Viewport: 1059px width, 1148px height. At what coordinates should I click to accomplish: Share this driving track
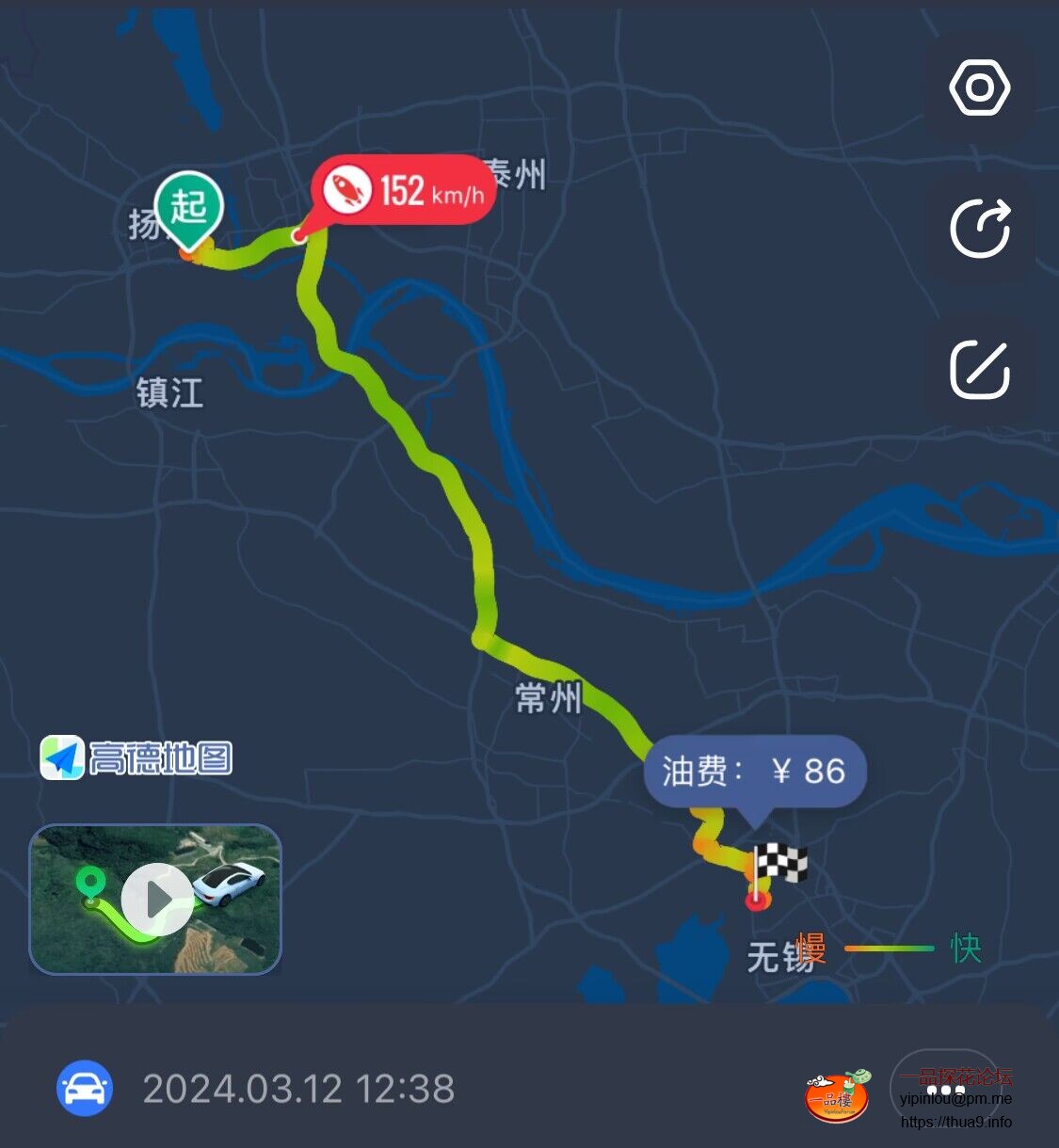(x=979, y=229)
